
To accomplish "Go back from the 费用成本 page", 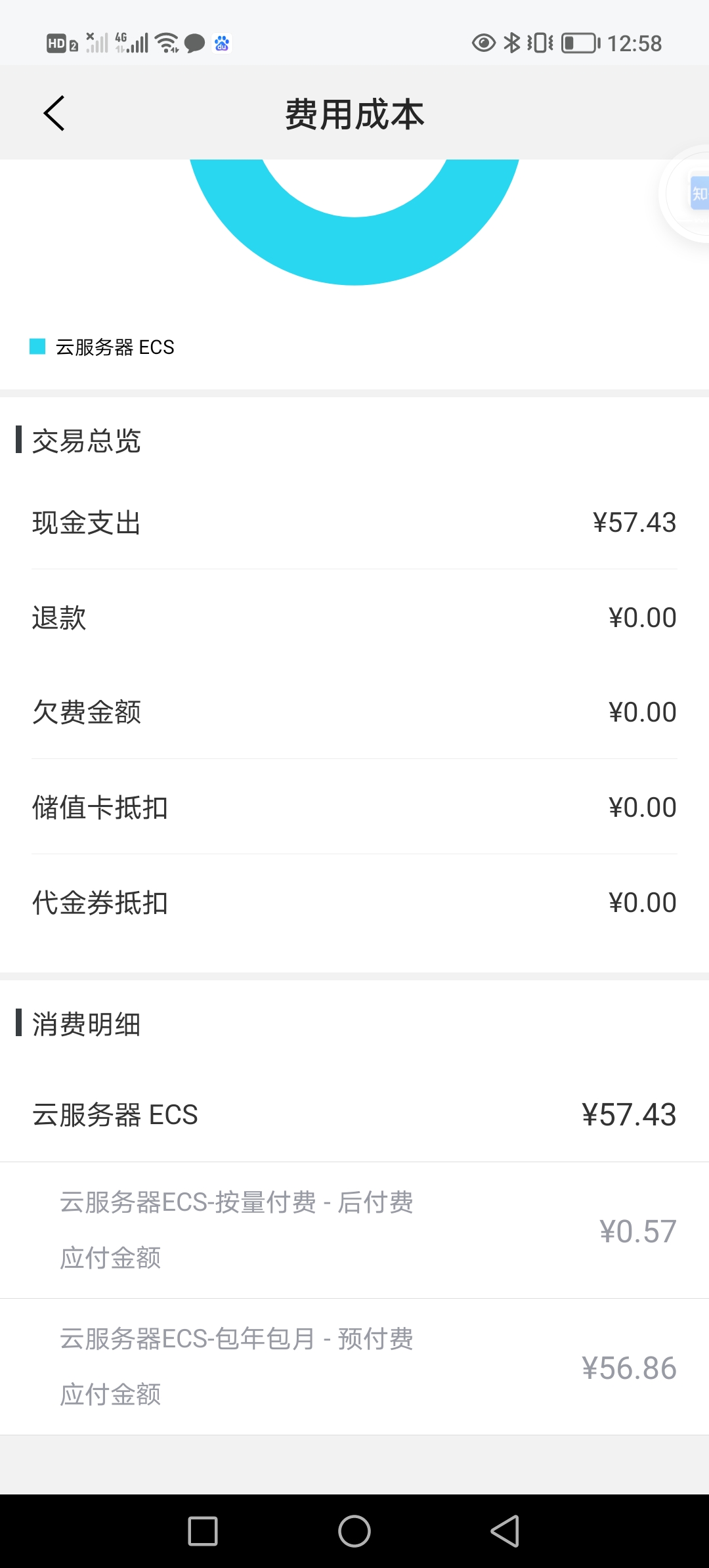I will 54,114.
